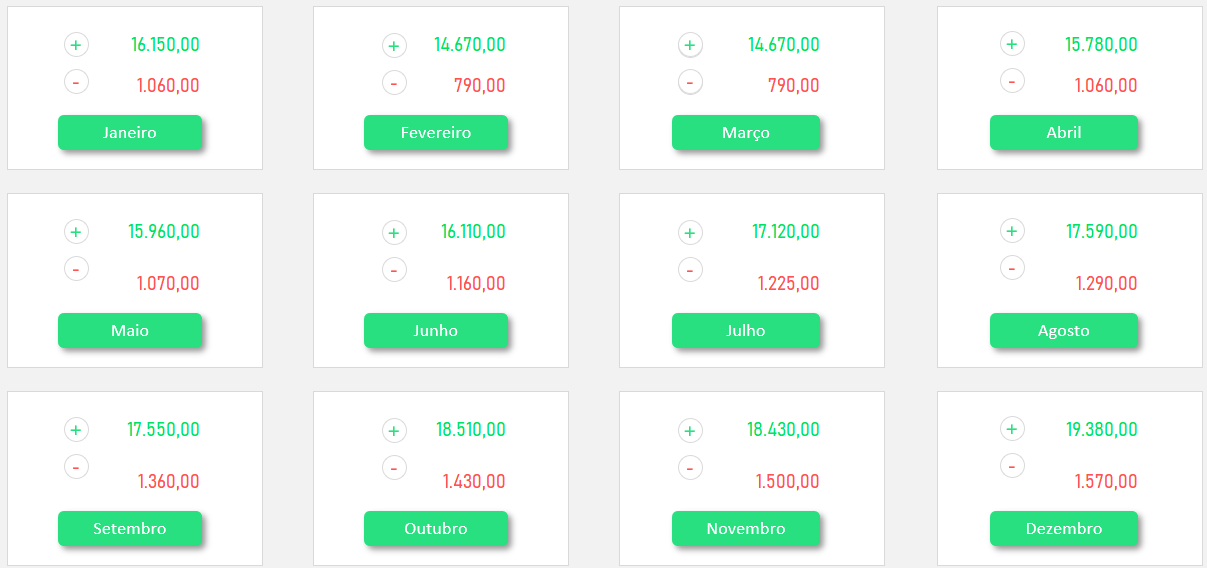This screenshot has height=568, width=1207.
Task: Open the Outubro month
Action: 436,528
